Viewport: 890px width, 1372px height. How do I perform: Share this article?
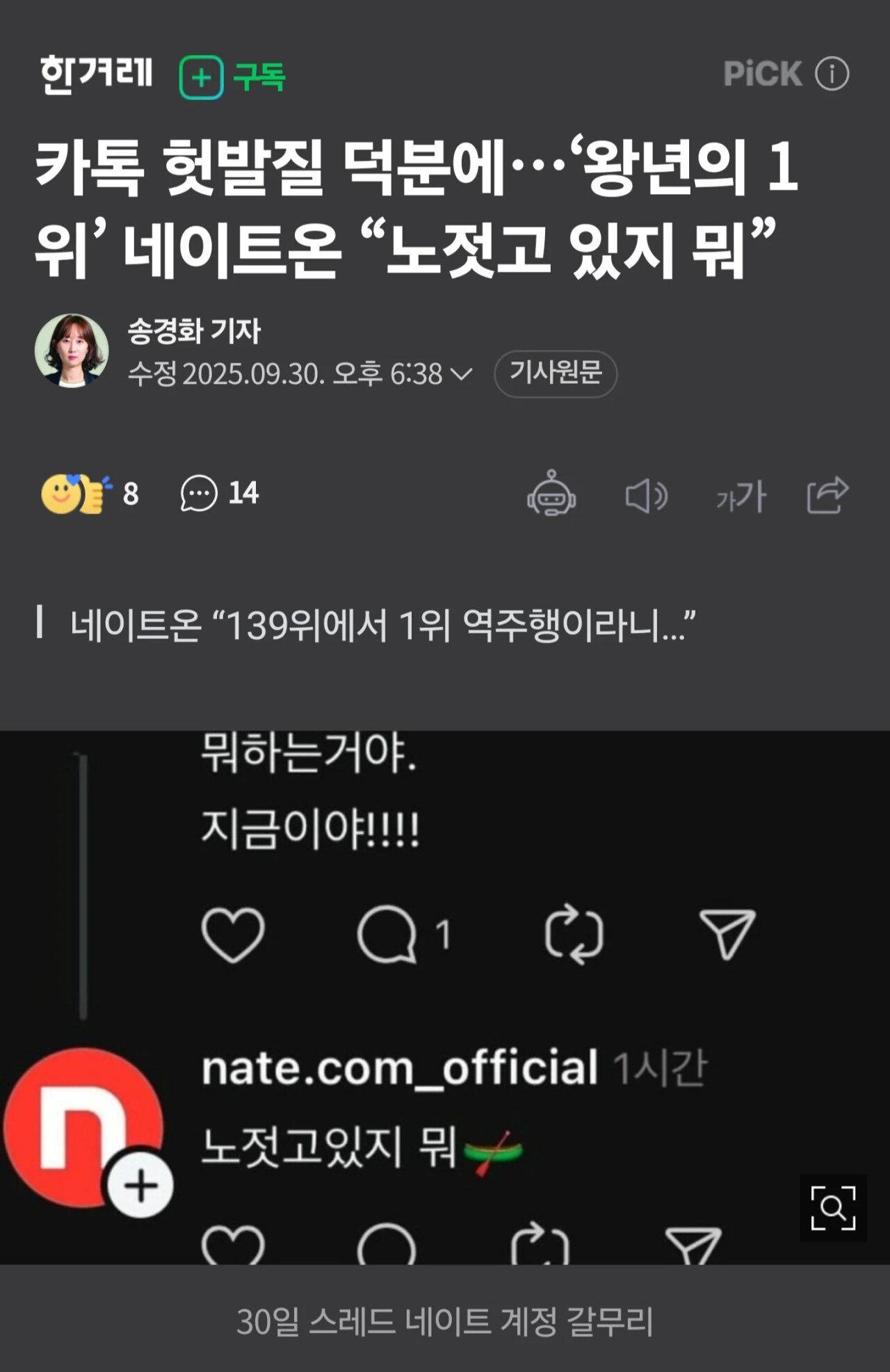click(x=827, y=495)
